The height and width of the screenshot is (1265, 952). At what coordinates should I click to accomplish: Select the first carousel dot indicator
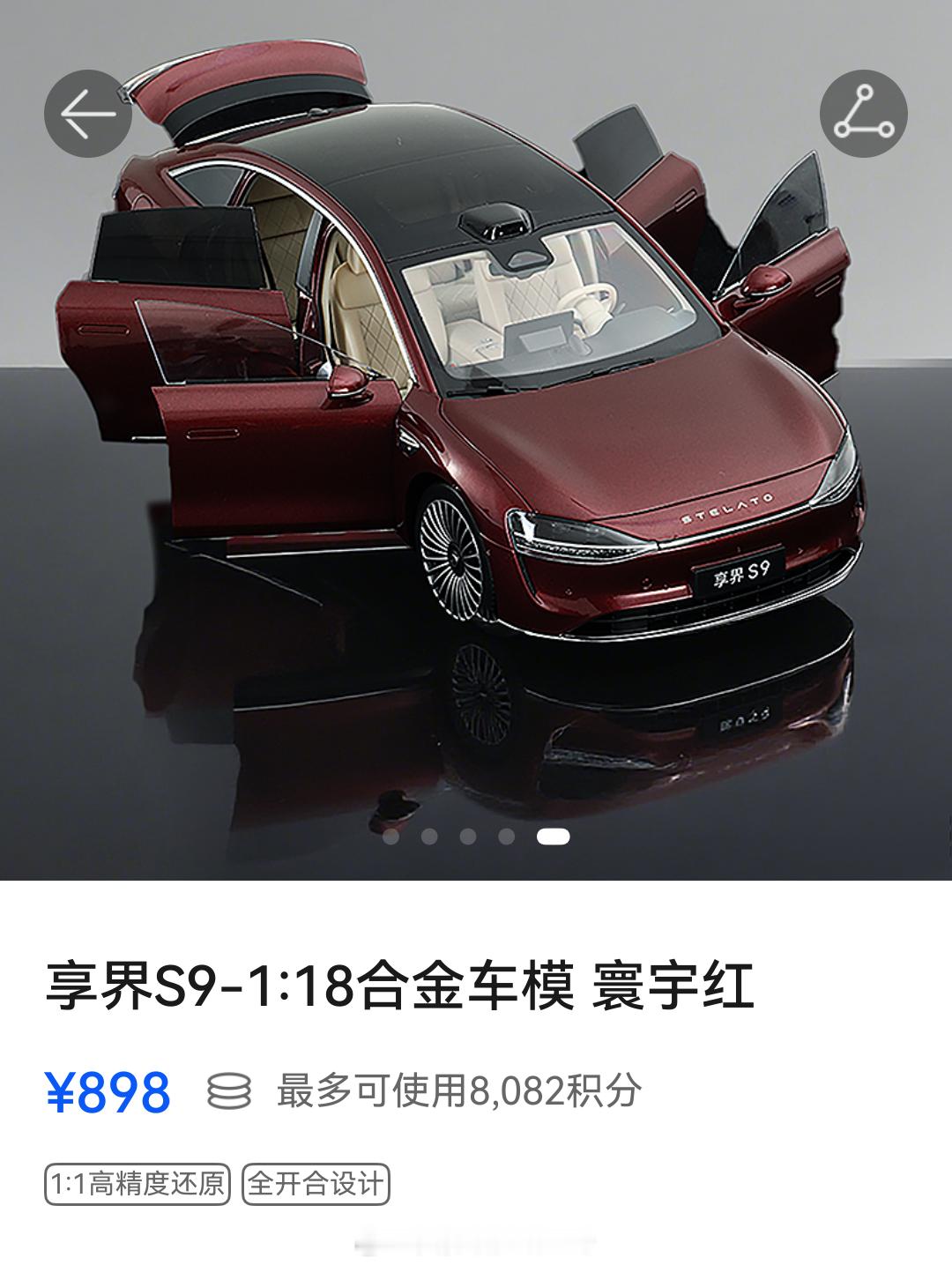390,838
